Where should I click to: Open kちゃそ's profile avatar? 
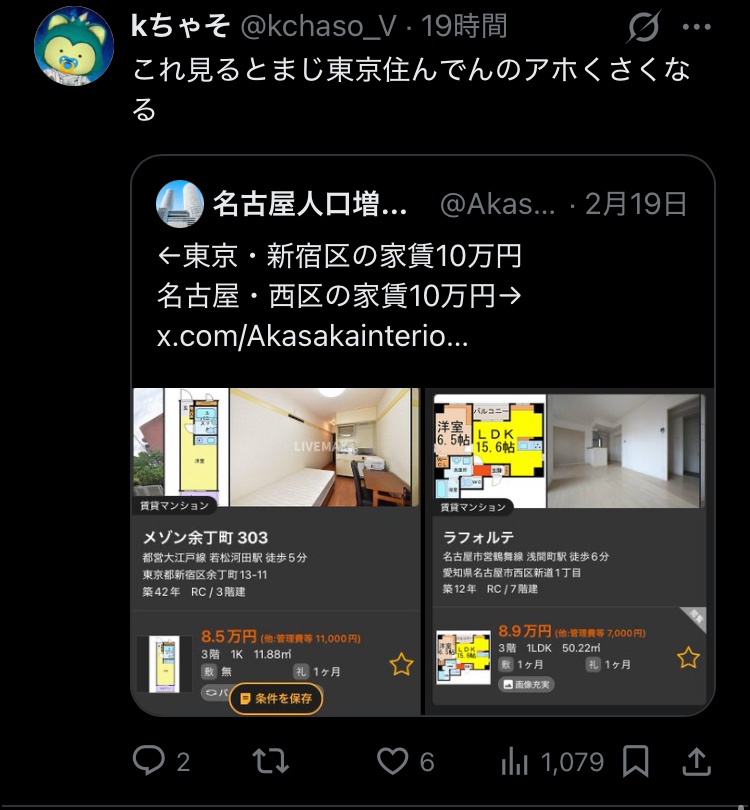pyautogui.click(x=74, y=46)
